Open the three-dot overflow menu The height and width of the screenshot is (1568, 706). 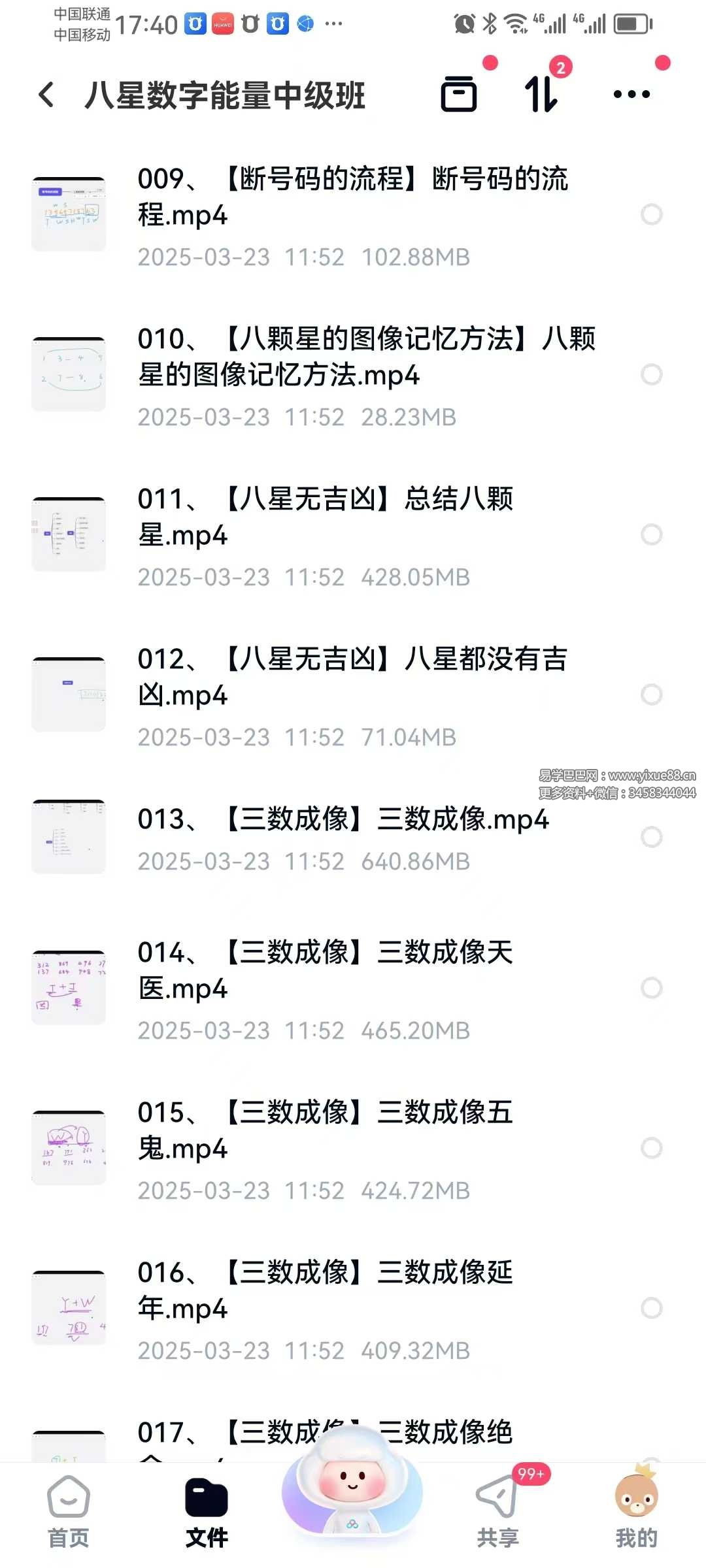tap(631, 95)
